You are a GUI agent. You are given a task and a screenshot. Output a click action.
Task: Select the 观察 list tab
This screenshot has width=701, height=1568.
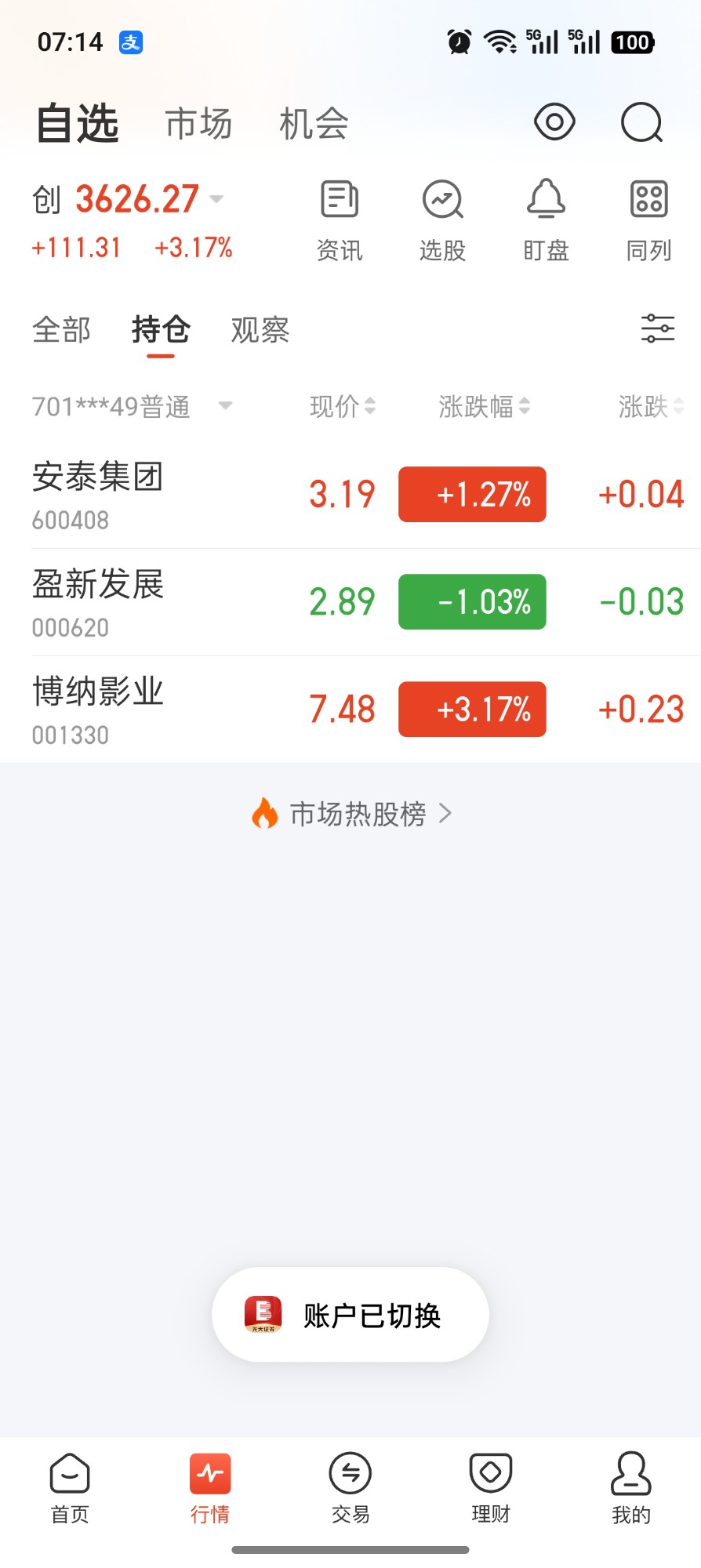[x=260, y=329]
